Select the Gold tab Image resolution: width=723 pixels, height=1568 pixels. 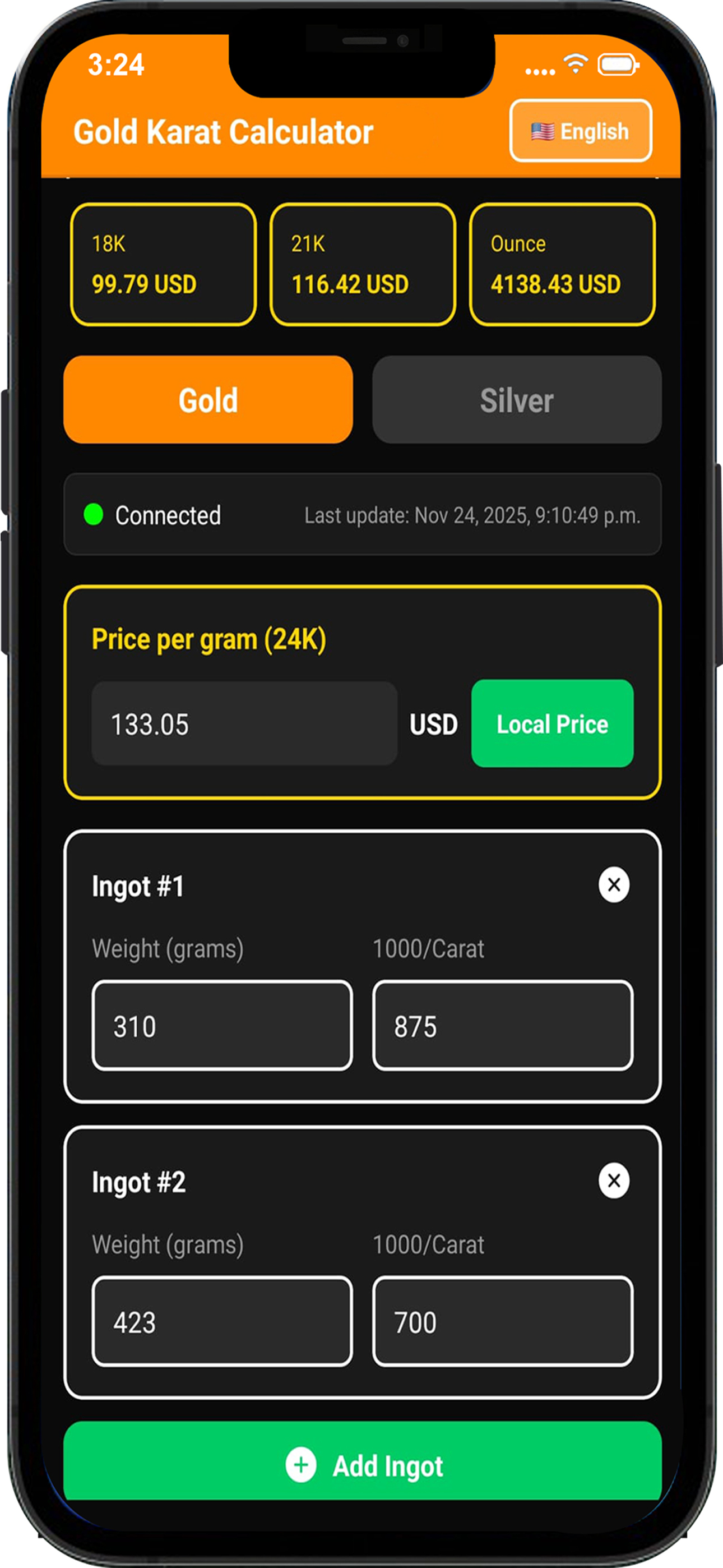tap(207, 400)
